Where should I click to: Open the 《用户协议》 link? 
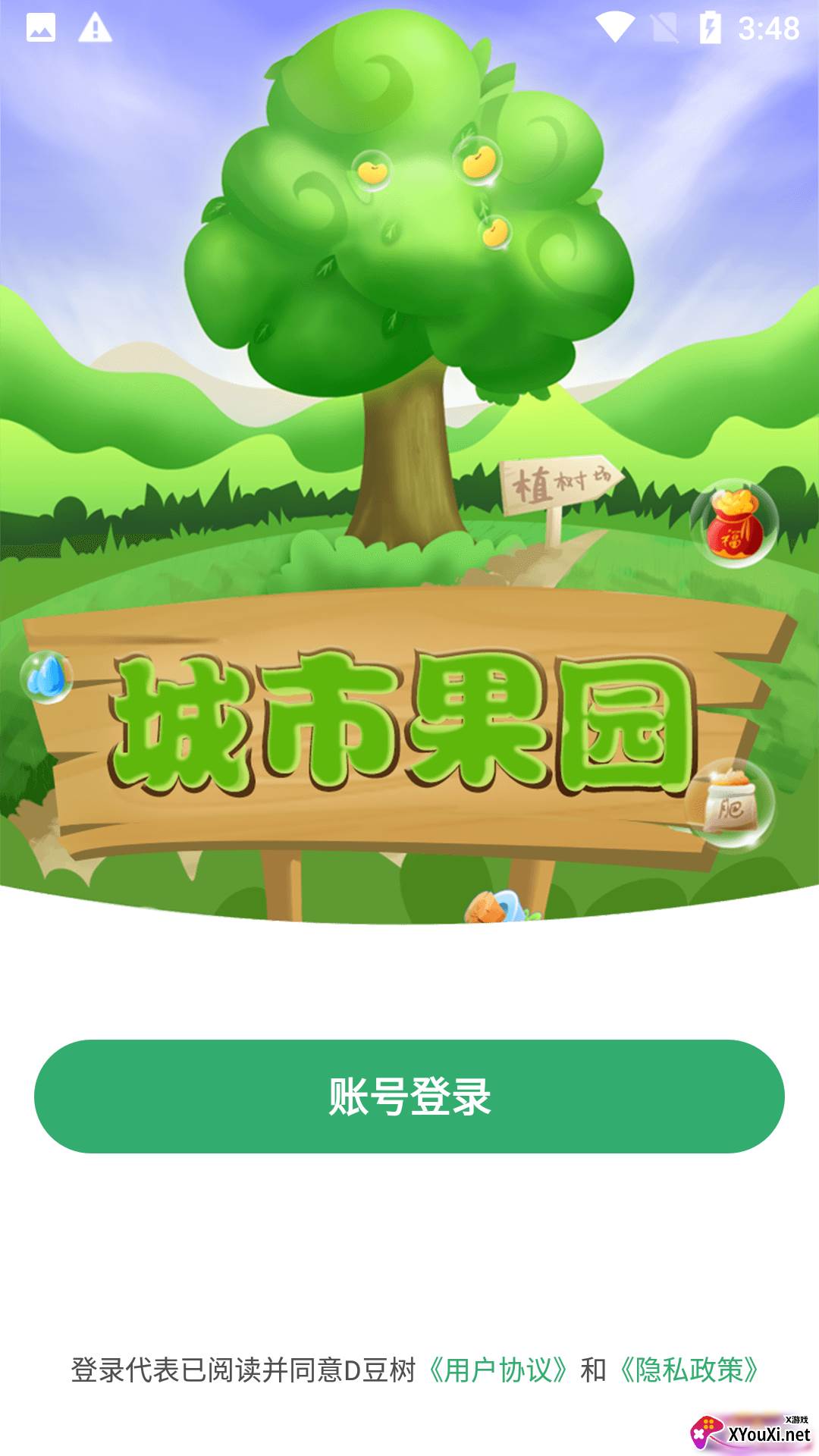498,1370
